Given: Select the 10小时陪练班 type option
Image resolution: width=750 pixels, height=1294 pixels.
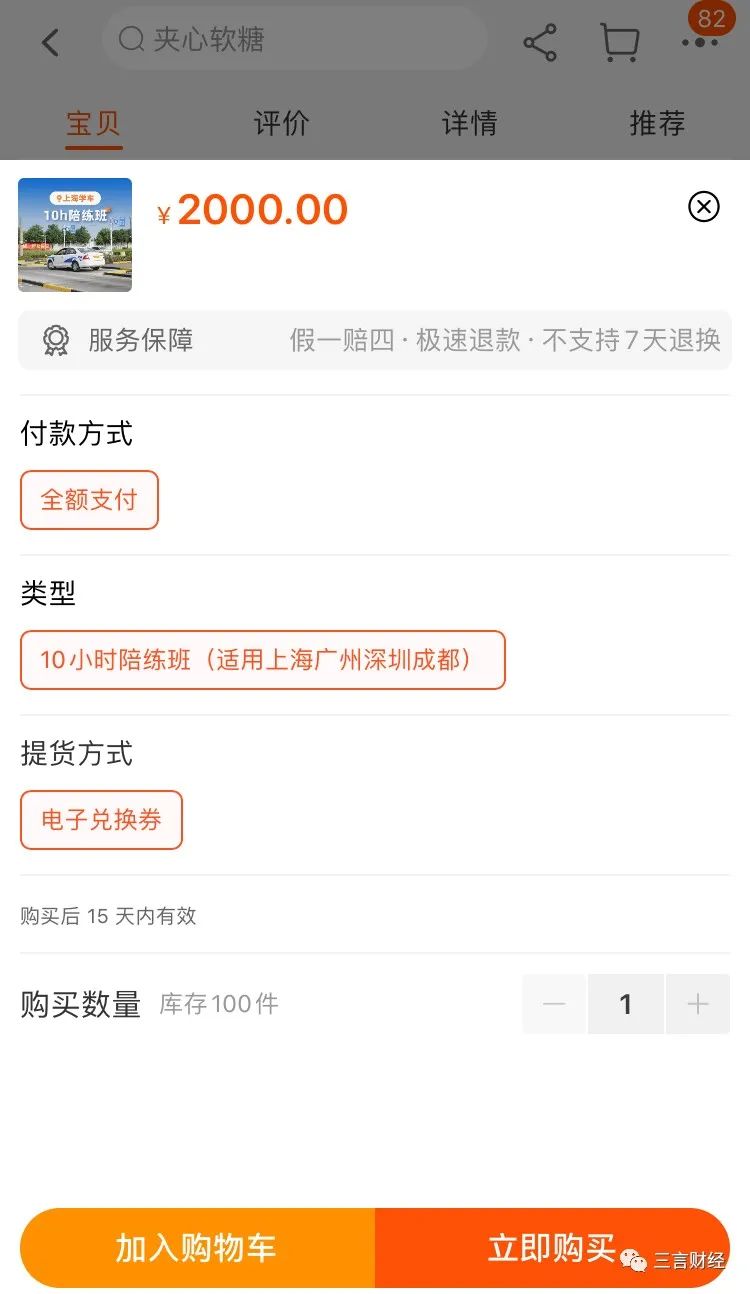Looking at the screenshot, I should click(262, 660).
